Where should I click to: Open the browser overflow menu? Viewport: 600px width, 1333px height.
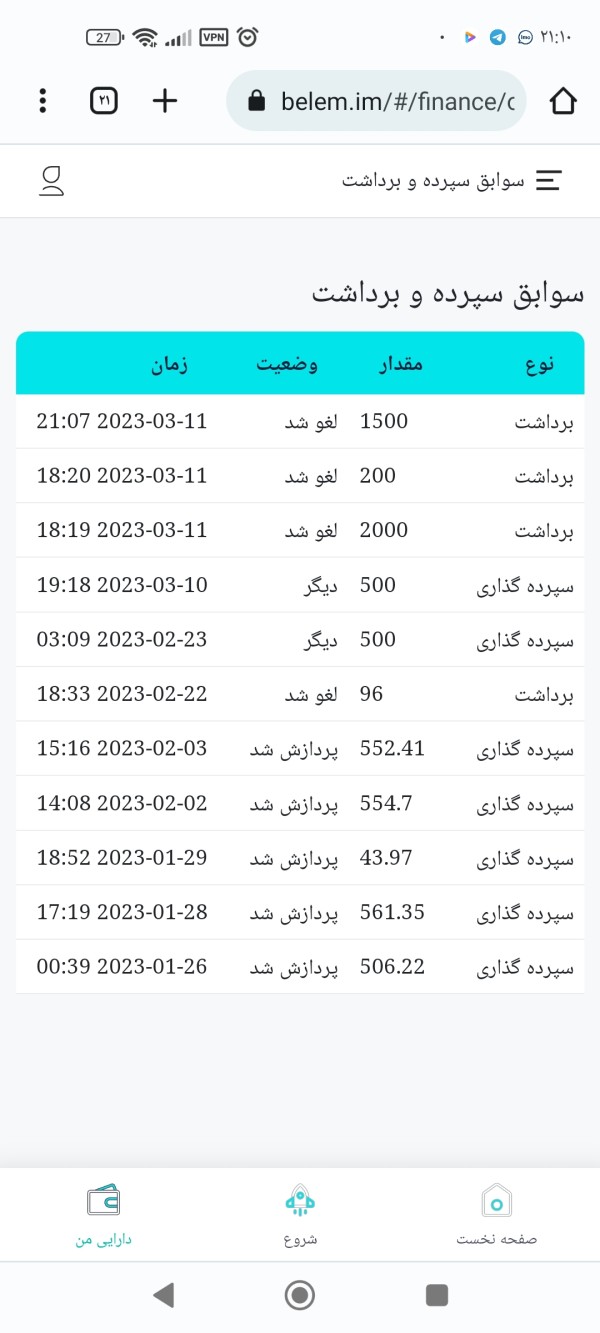42,100
